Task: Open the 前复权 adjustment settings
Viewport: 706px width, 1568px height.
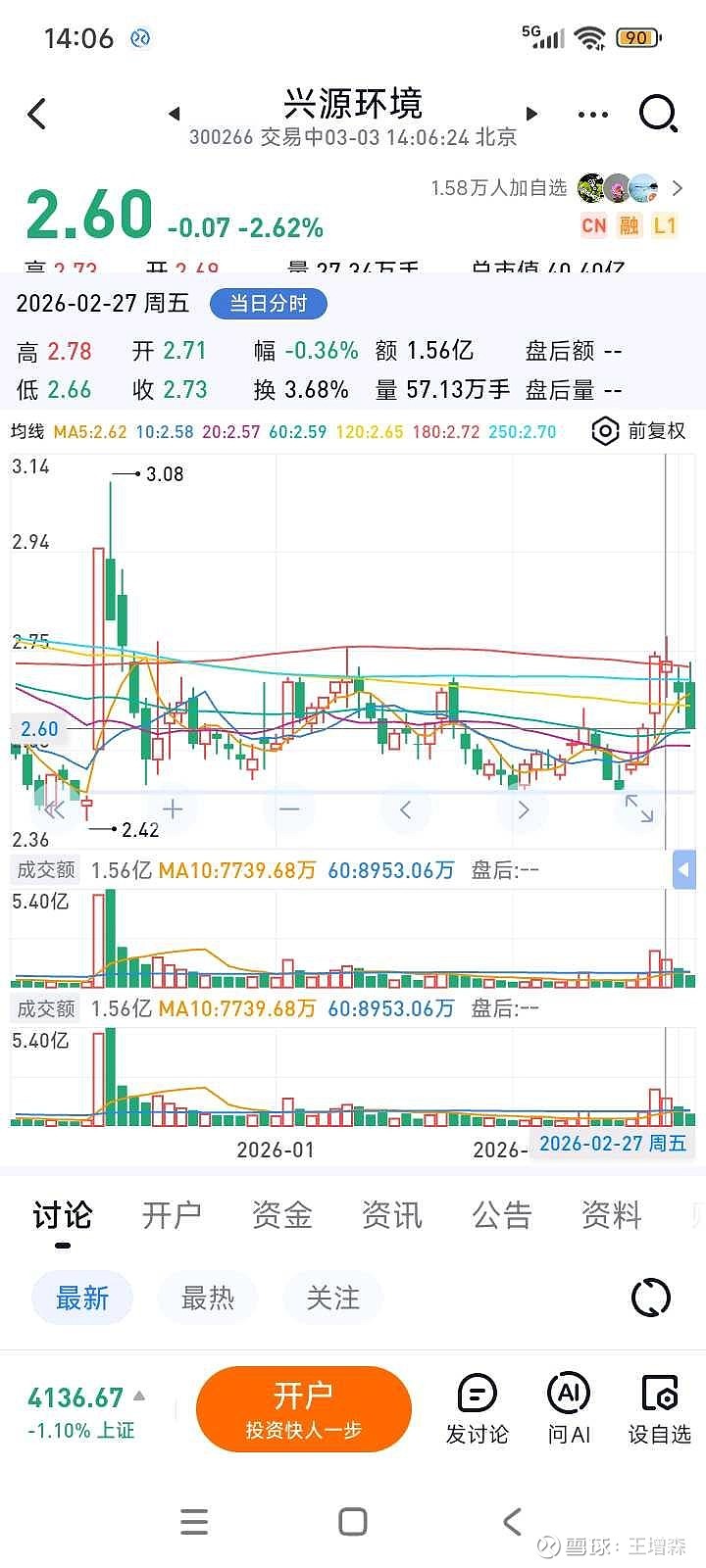Action: (x=639, y=431)
